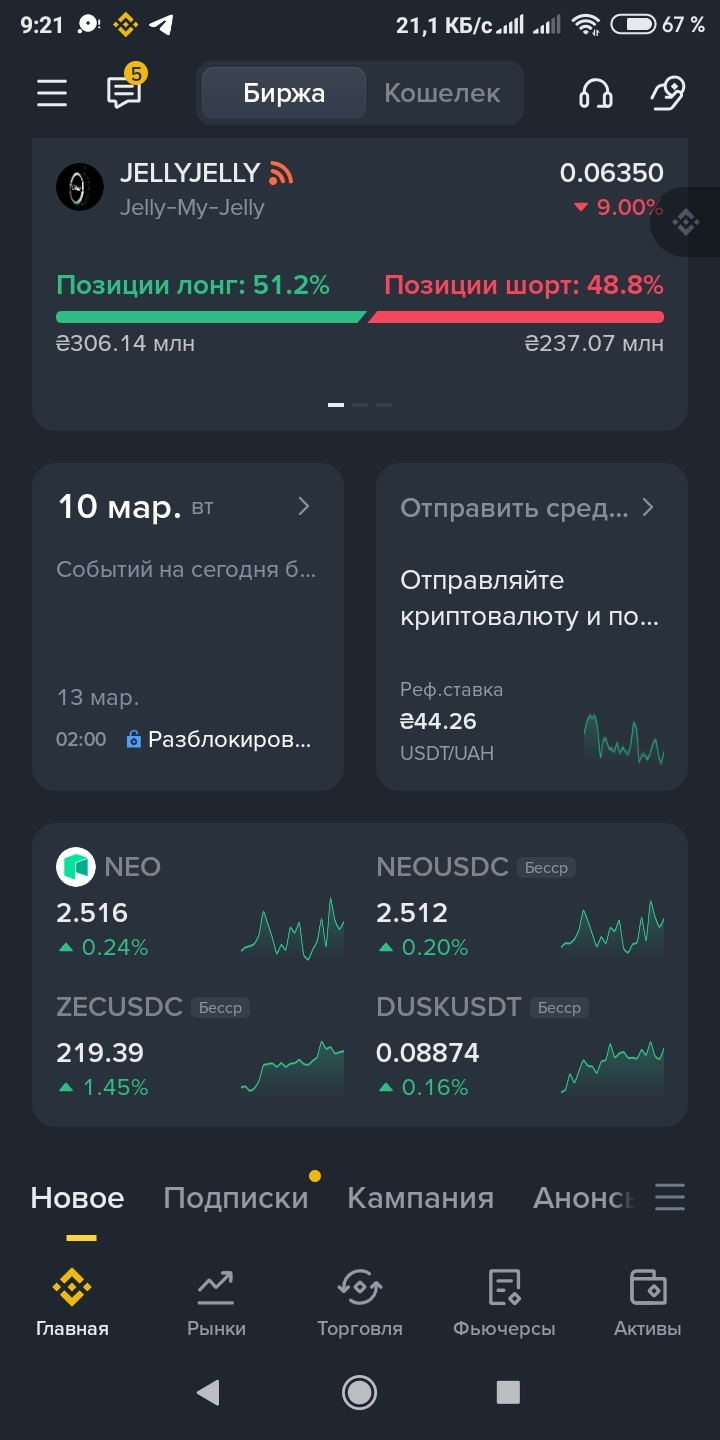Open the hamburger side menu

coord(52,93)
